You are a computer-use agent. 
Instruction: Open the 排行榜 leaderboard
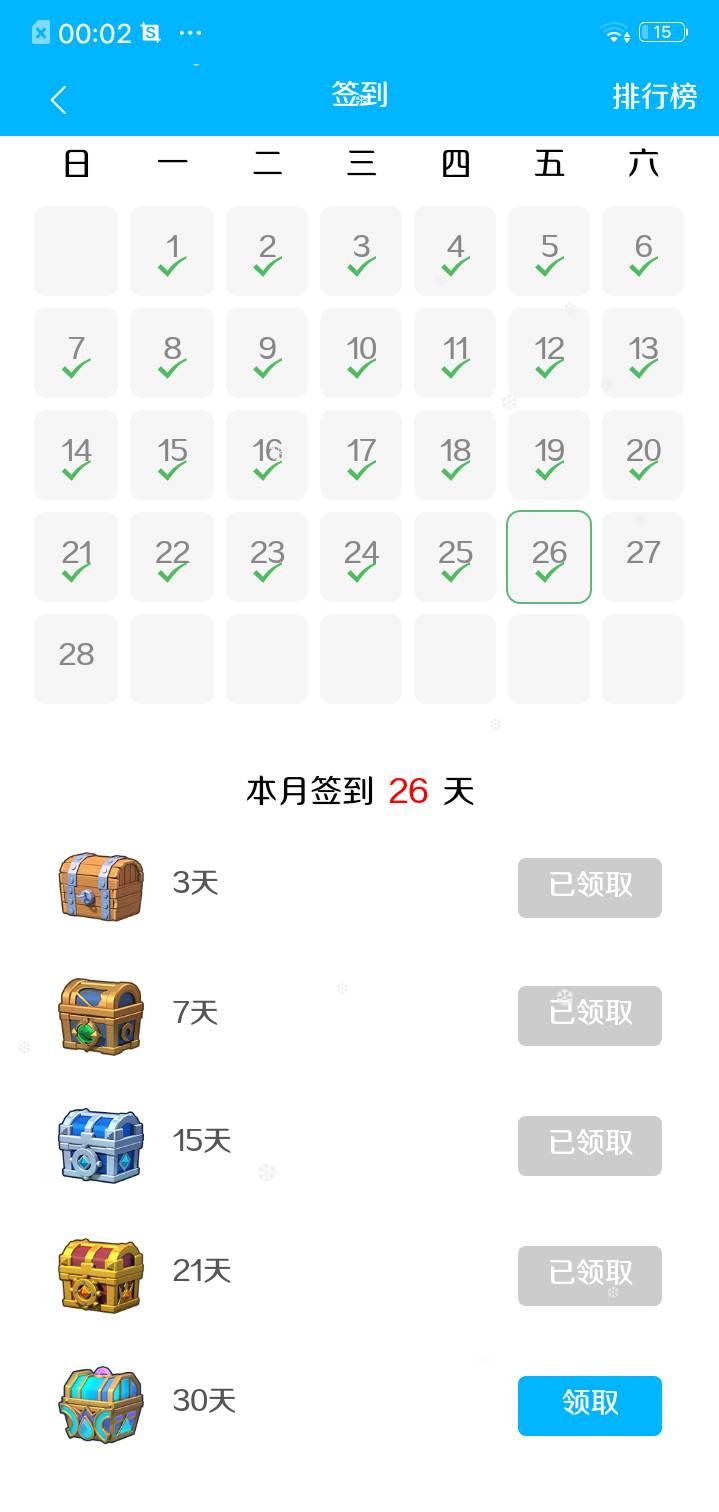pos(654,97)
